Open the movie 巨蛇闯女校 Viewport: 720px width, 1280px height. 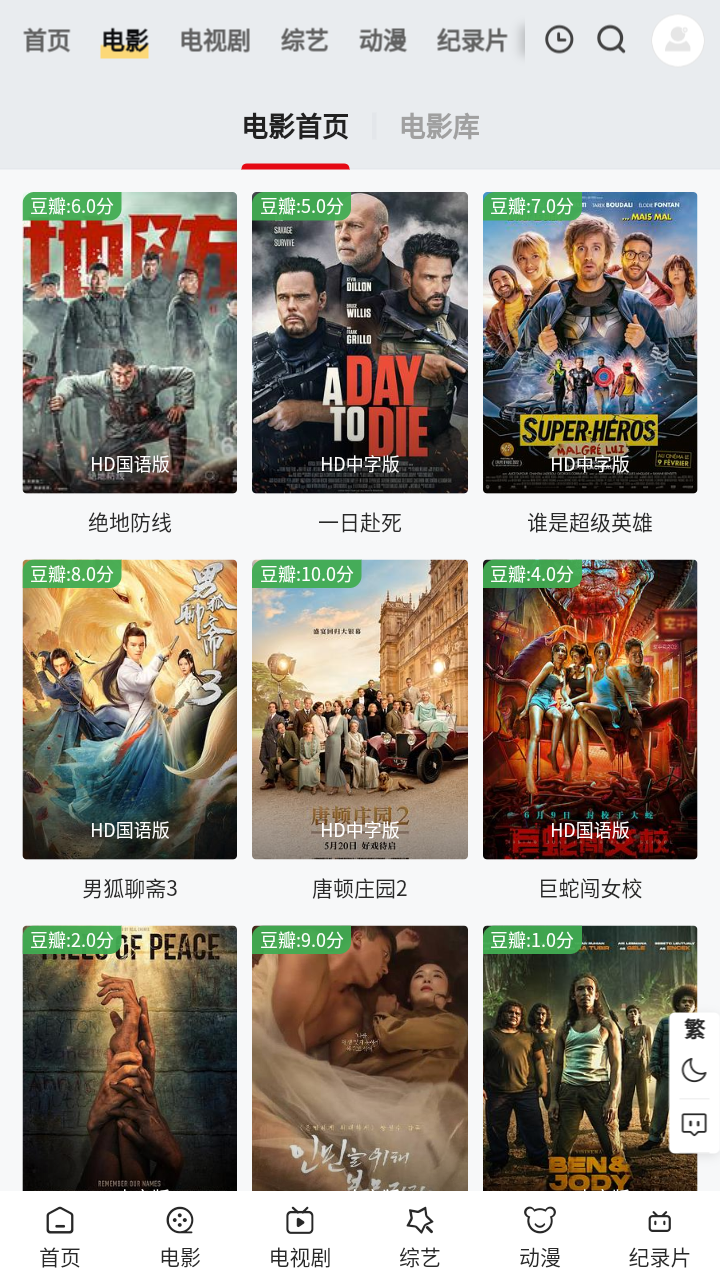[x=590, y=710]
